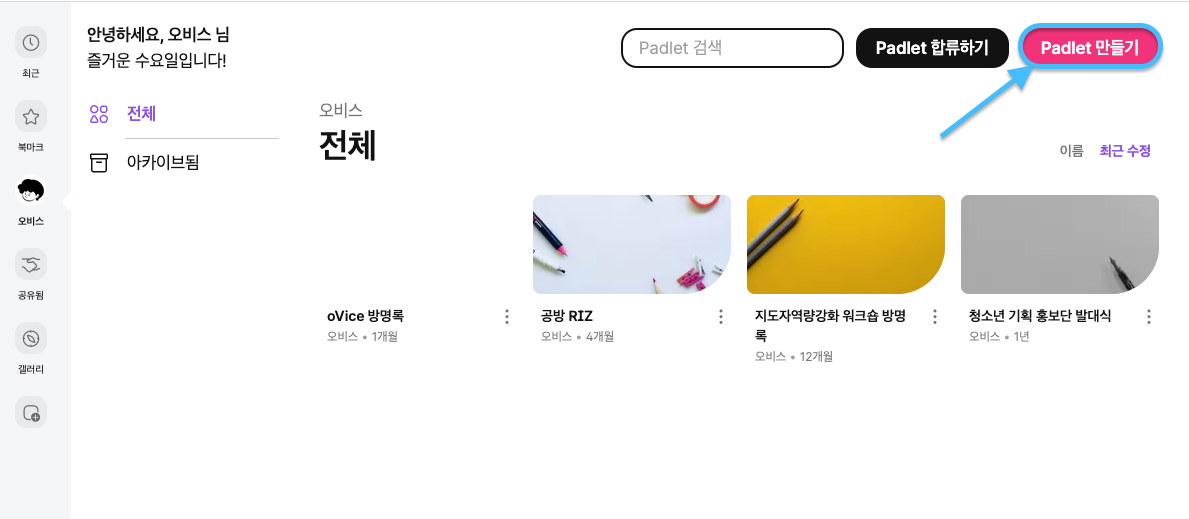Sort padlets by 최근 수정
Viewport: 1189px width, 519px height.
[1125, 151]
